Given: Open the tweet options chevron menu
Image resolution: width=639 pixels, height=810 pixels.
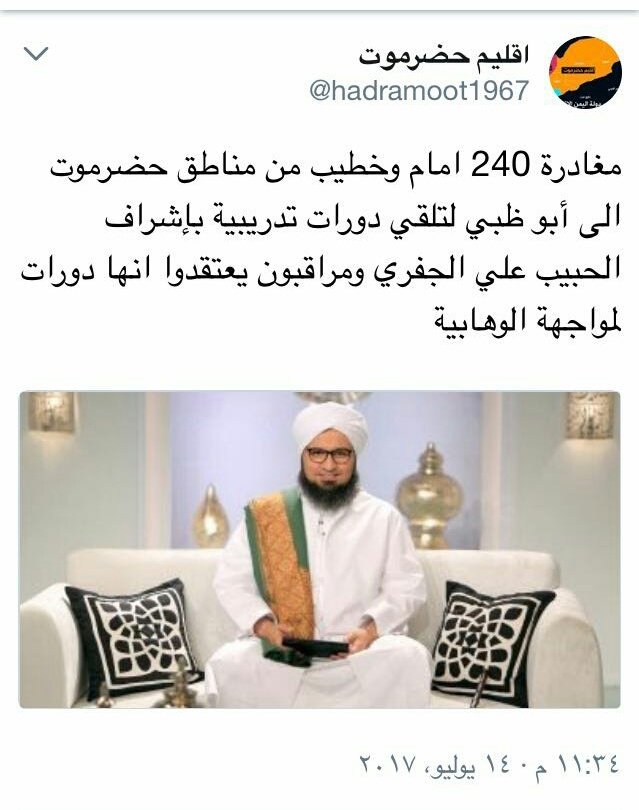Looking at the screenshot, I should (35, 54).
